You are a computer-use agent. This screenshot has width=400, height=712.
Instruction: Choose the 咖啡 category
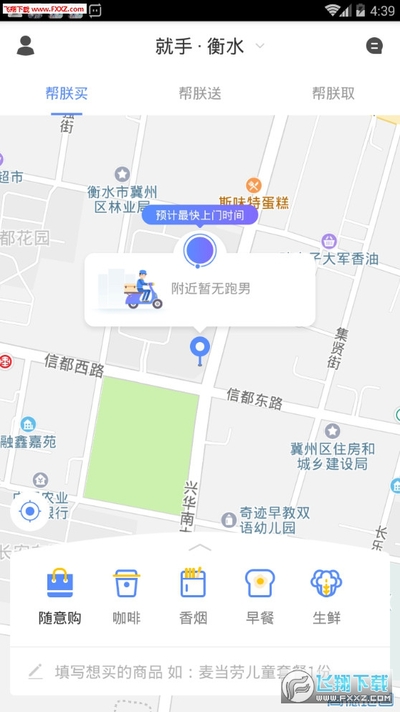tap(127, 597)
